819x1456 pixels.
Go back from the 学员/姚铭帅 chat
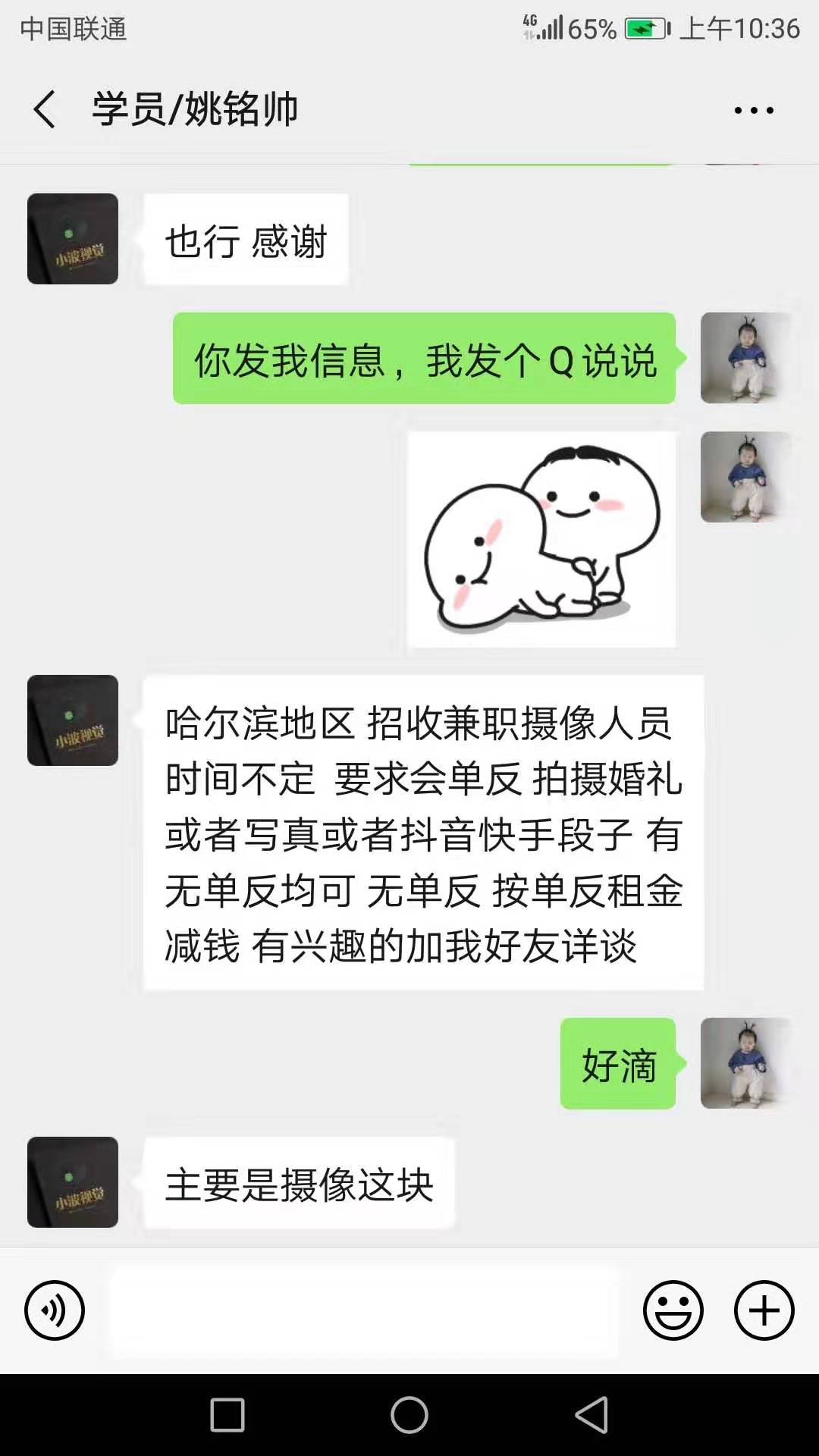pyautogui.click(x=45, y=109)
